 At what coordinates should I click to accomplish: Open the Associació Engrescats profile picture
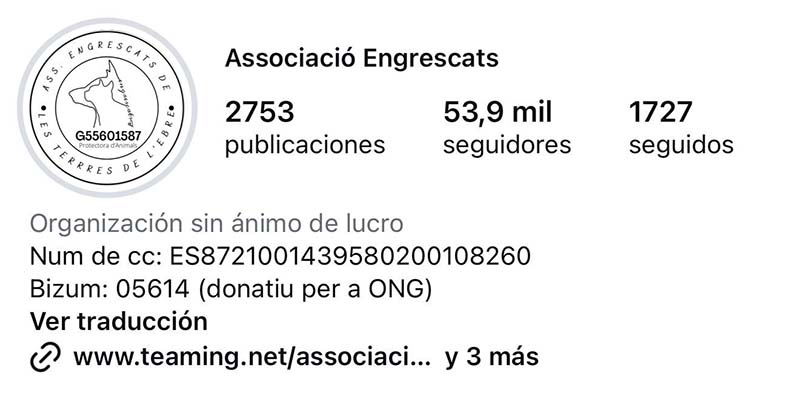tap(107, 108)
